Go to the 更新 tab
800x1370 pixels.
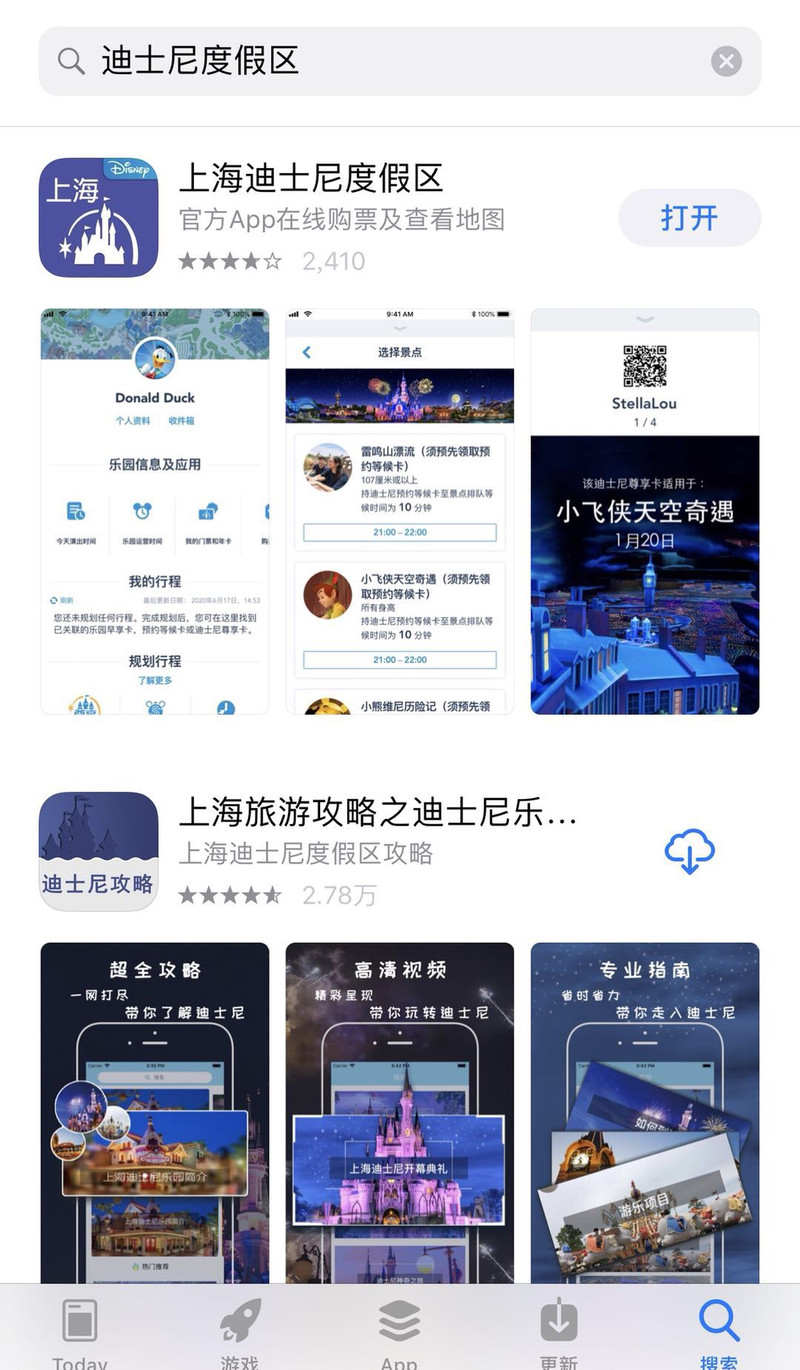(x=558, y=1332)
